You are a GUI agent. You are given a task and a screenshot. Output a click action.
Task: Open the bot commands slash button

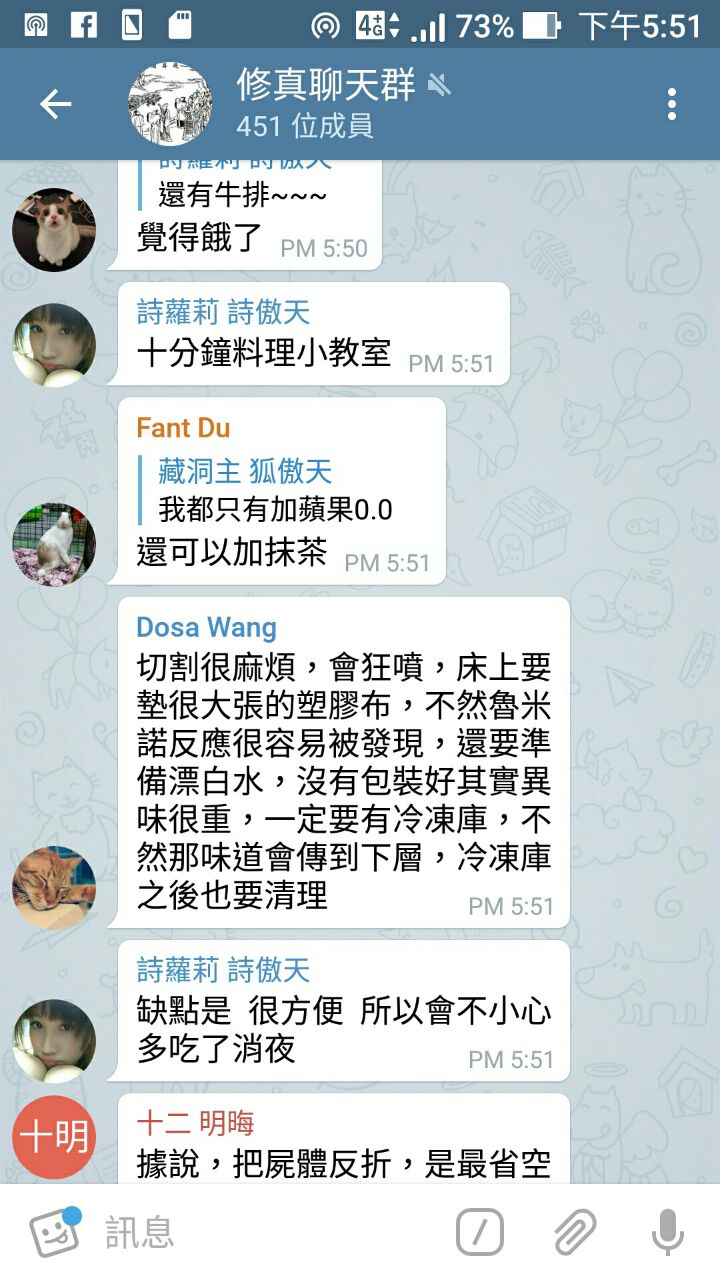[x=480, y=1232]
